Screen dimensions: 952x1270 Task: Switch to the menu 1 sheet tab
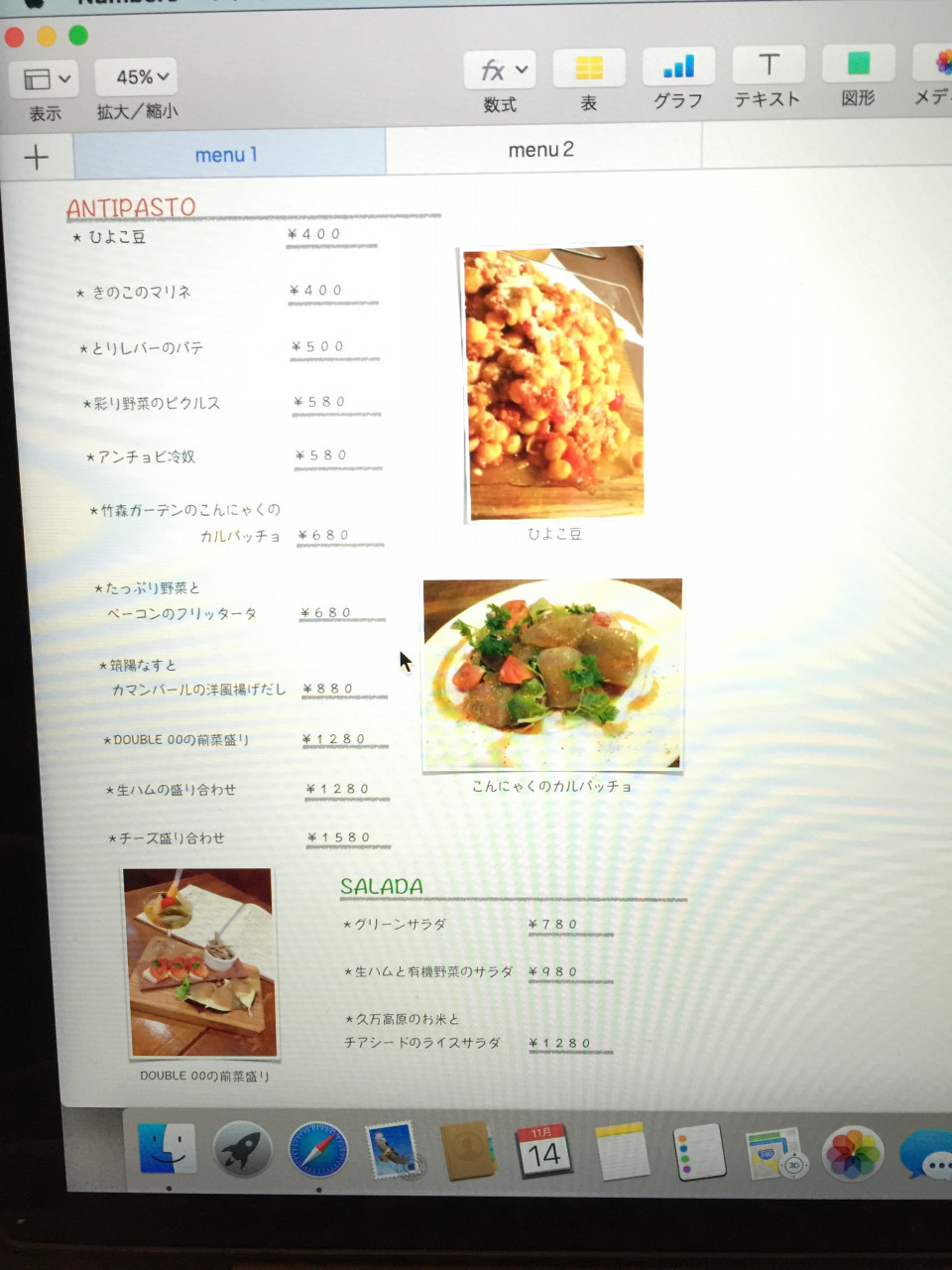tap(226, 155)
